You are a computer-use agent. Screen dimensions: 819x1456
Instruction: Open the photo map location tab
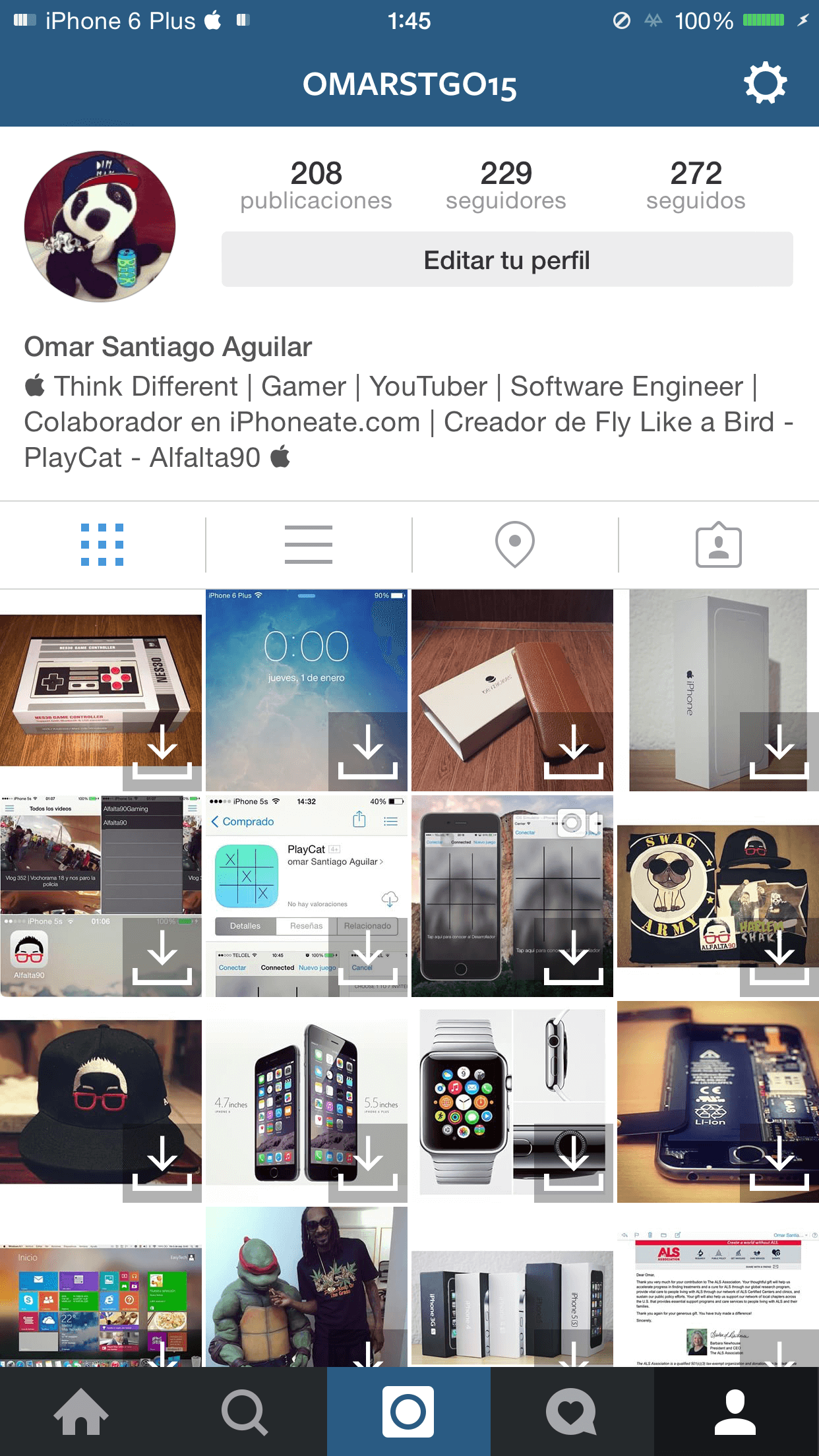pos(514,545)
